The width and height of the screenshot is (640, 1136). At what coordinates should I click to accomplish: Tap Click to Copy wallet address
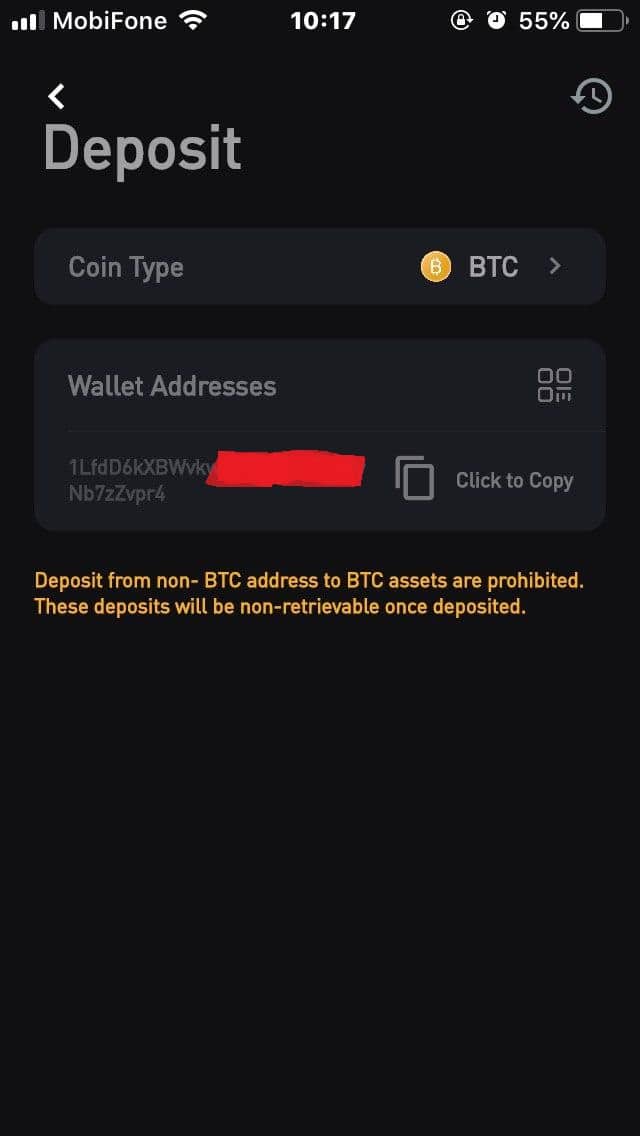tap(485, 480)
